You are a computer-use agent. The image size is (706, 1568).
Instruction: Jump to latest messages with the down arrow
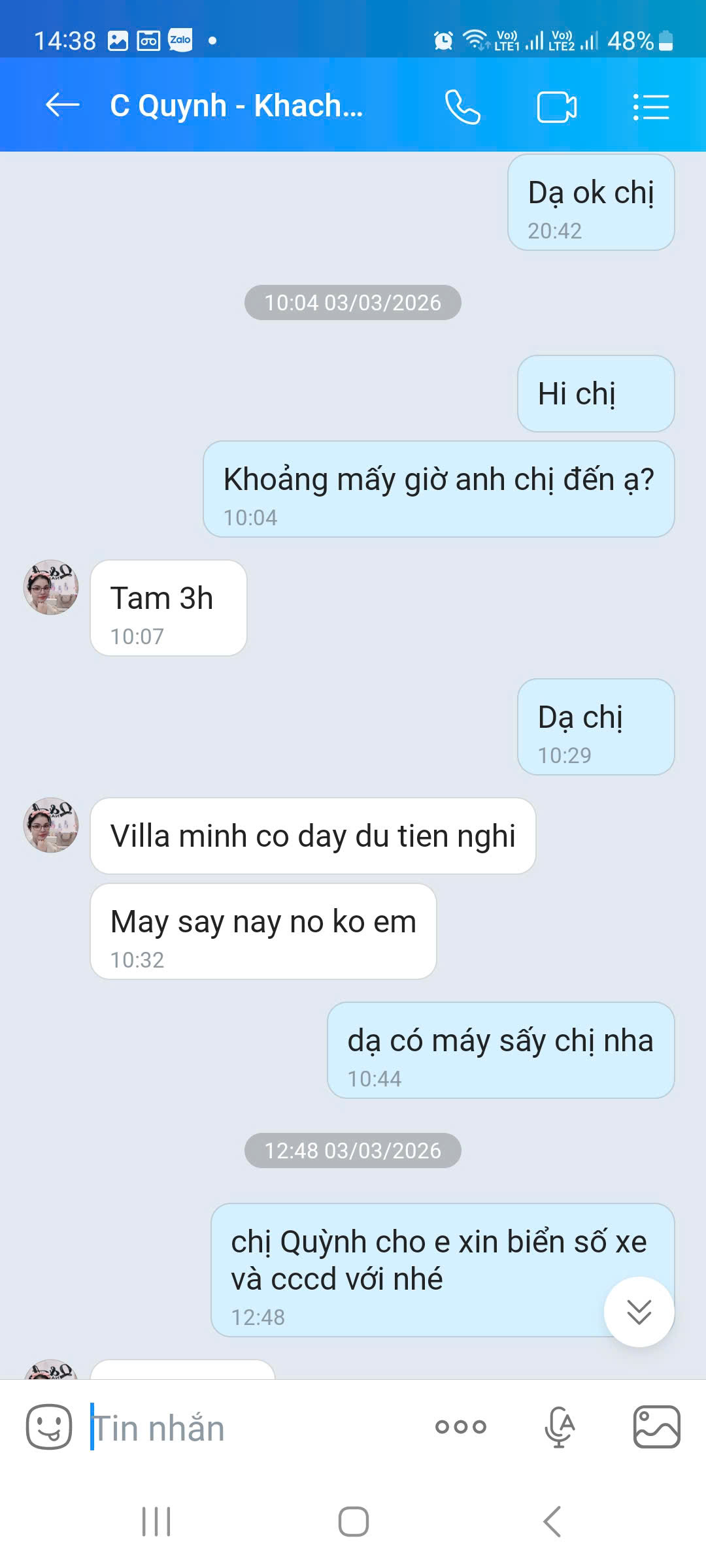(x=639, y=1311)
